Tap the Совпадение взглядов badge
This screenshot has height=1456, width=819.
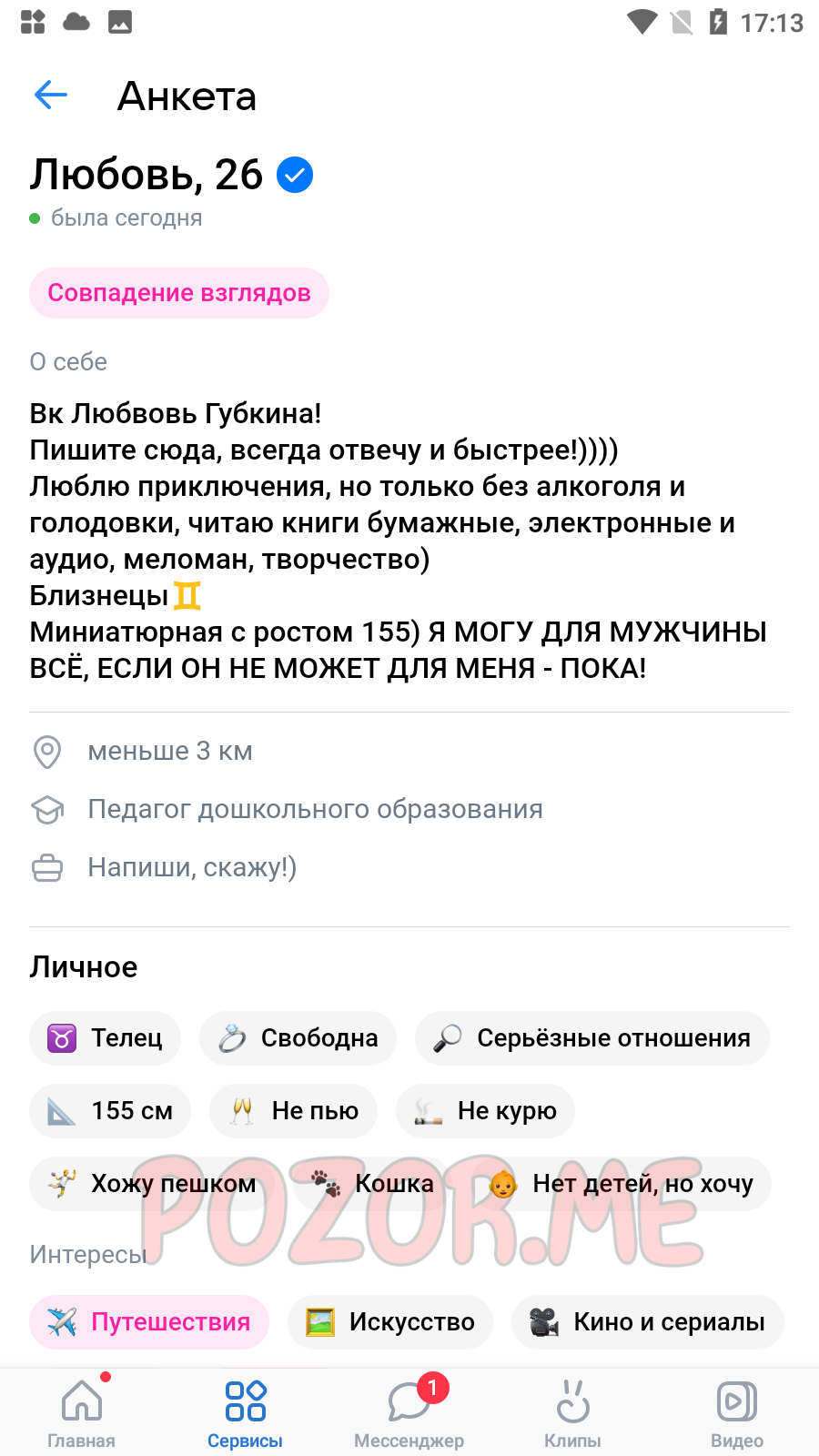click(x=179, y=293)
